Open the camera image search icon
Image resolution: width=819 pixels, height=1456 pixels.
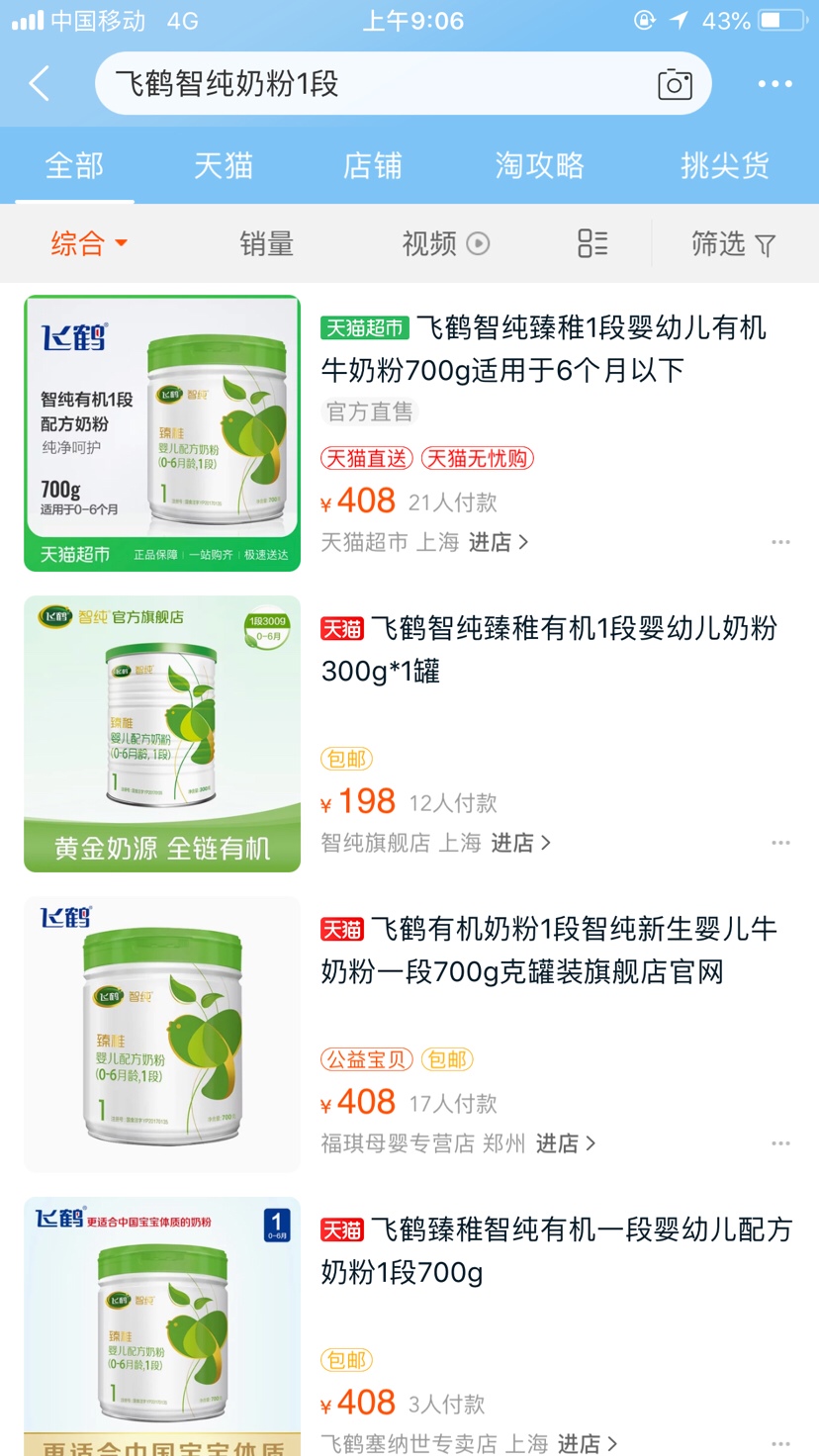tap(675, 84)
